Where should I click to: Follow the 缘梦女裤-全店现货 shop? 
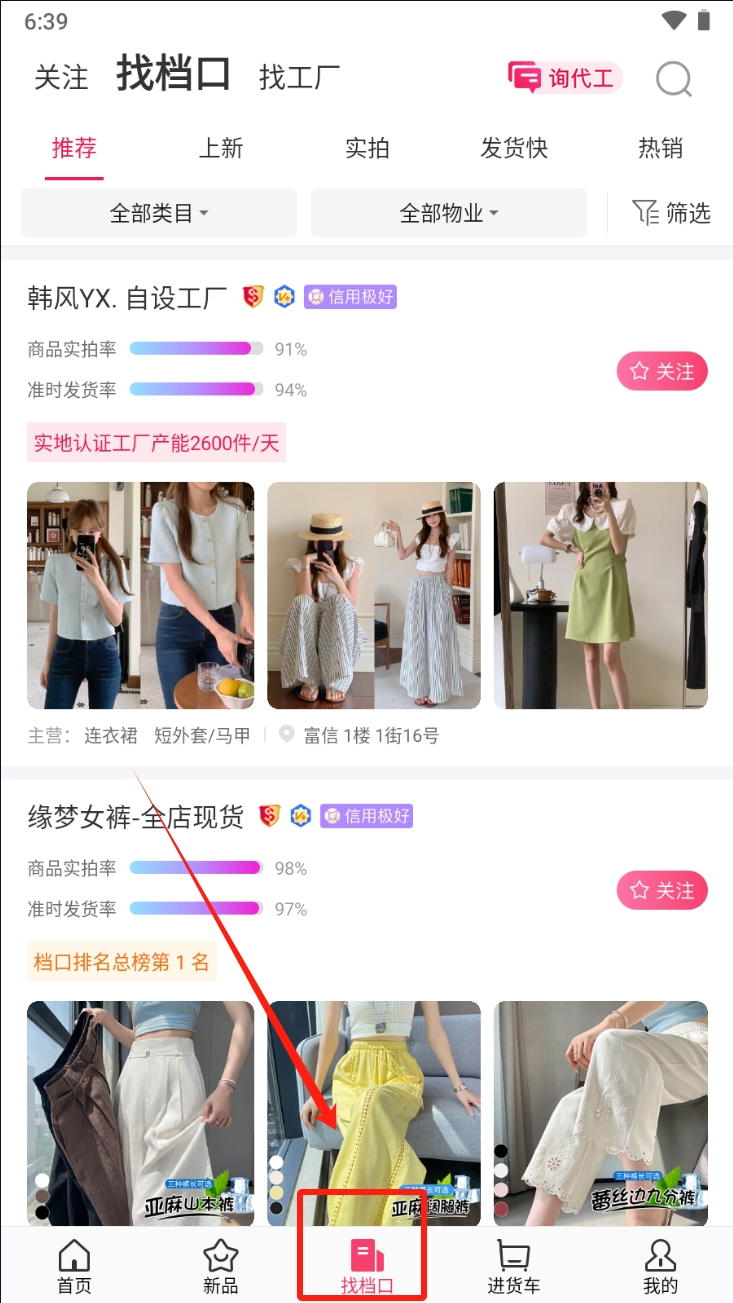click(x=661, y=891)
